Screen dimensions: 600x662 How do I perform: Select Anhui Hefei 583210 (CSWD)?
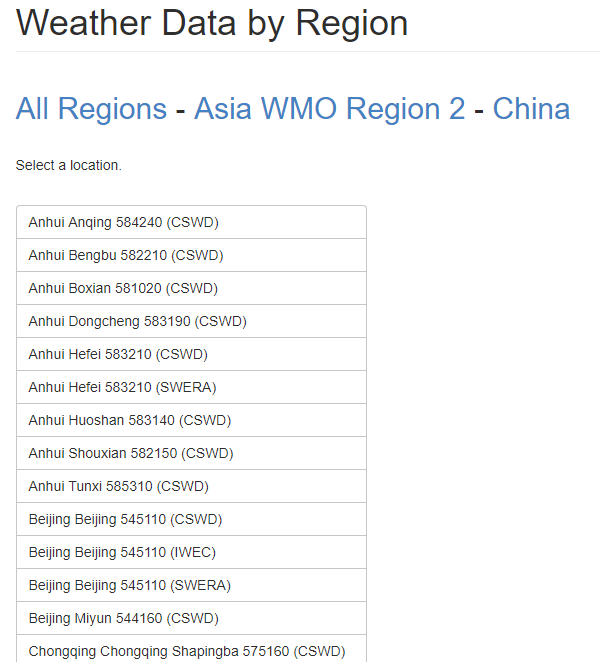click(x=118, y=354)
